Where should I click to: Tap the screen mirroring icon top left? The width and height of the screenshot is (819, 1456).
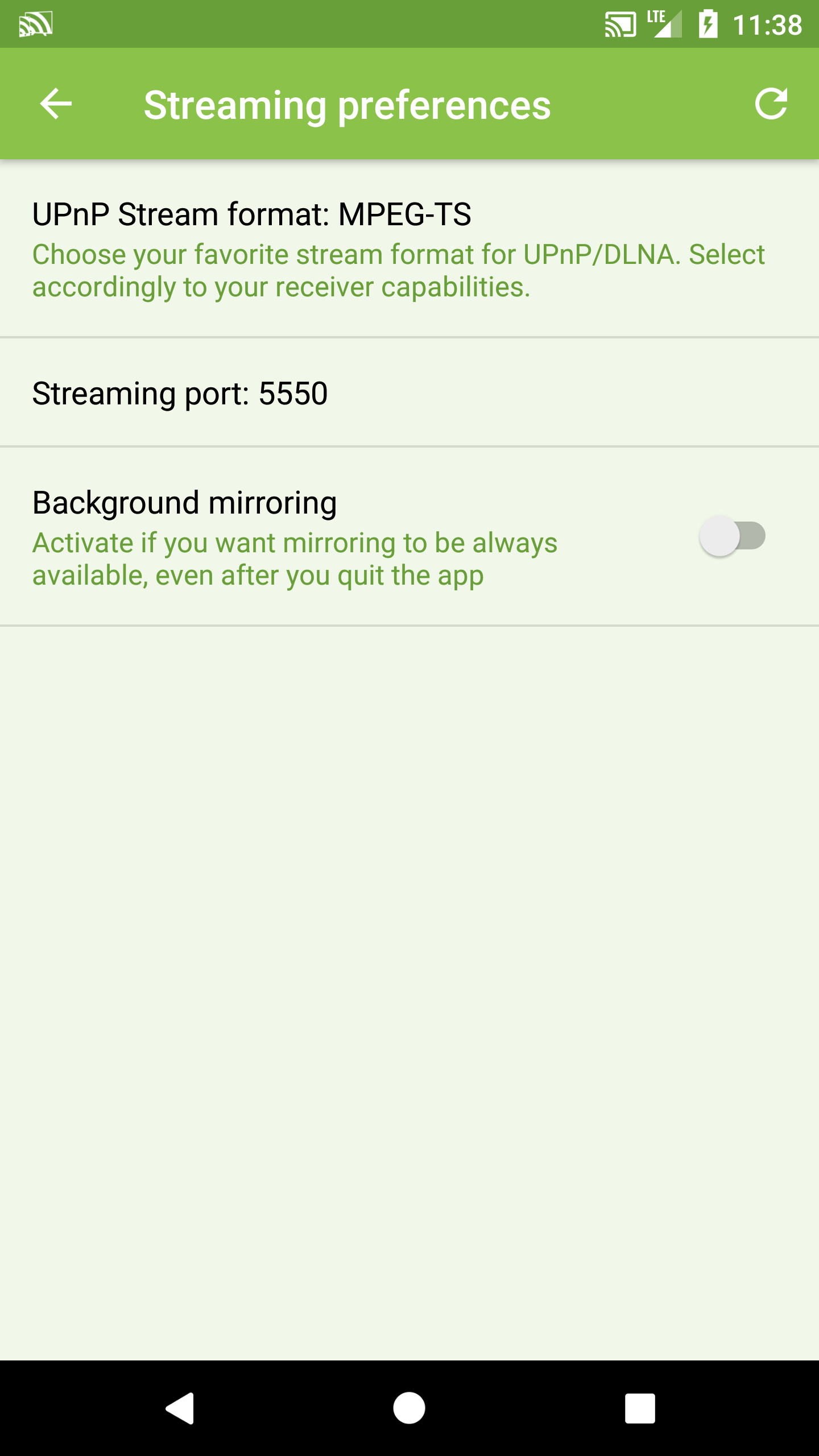(x=35, y=24)
